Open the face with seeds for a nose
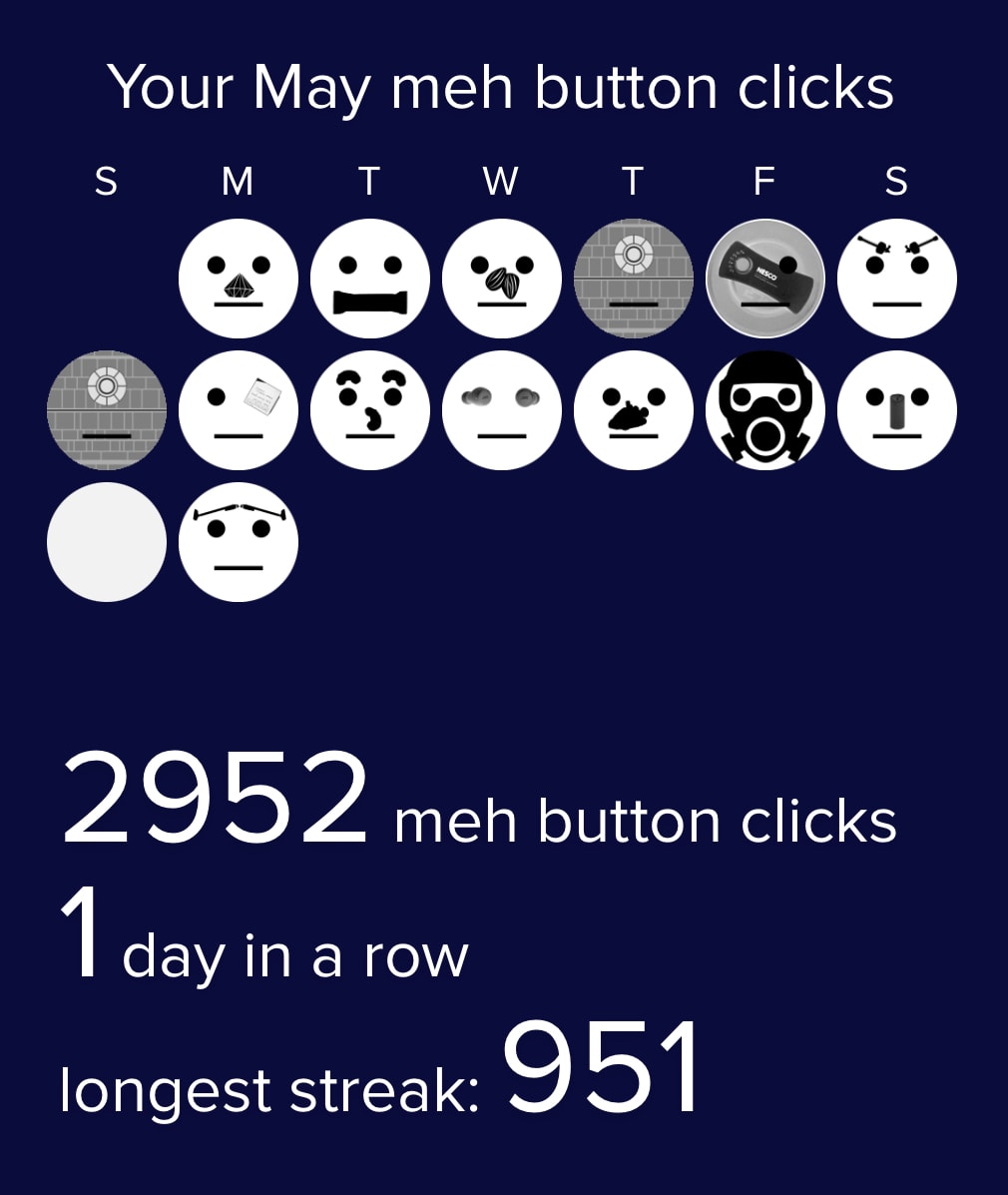The height and width of the screenshot is (1195, 1008). click(502, 279)
